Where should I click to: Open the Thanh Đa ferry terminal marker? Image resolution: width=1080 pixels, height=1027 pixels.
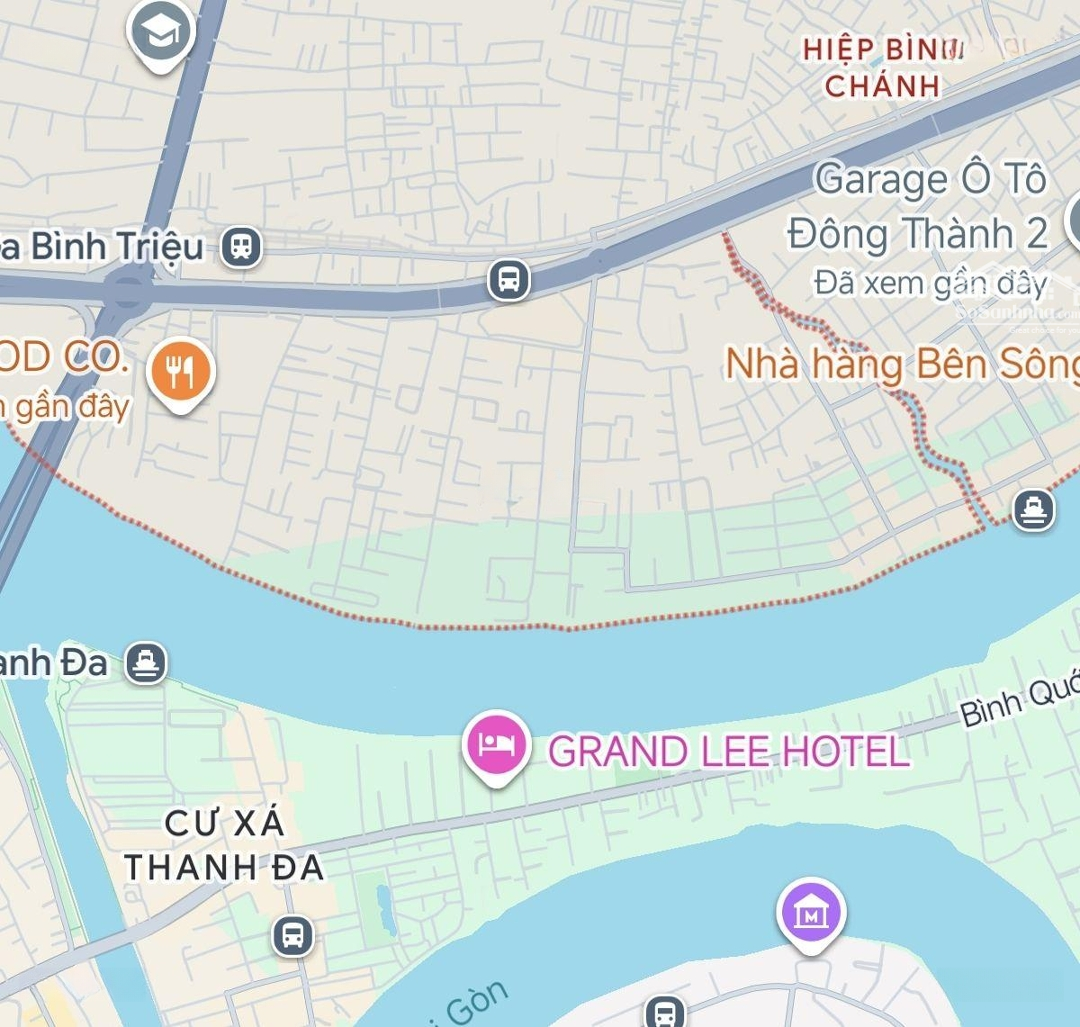(x=147, y=663)
